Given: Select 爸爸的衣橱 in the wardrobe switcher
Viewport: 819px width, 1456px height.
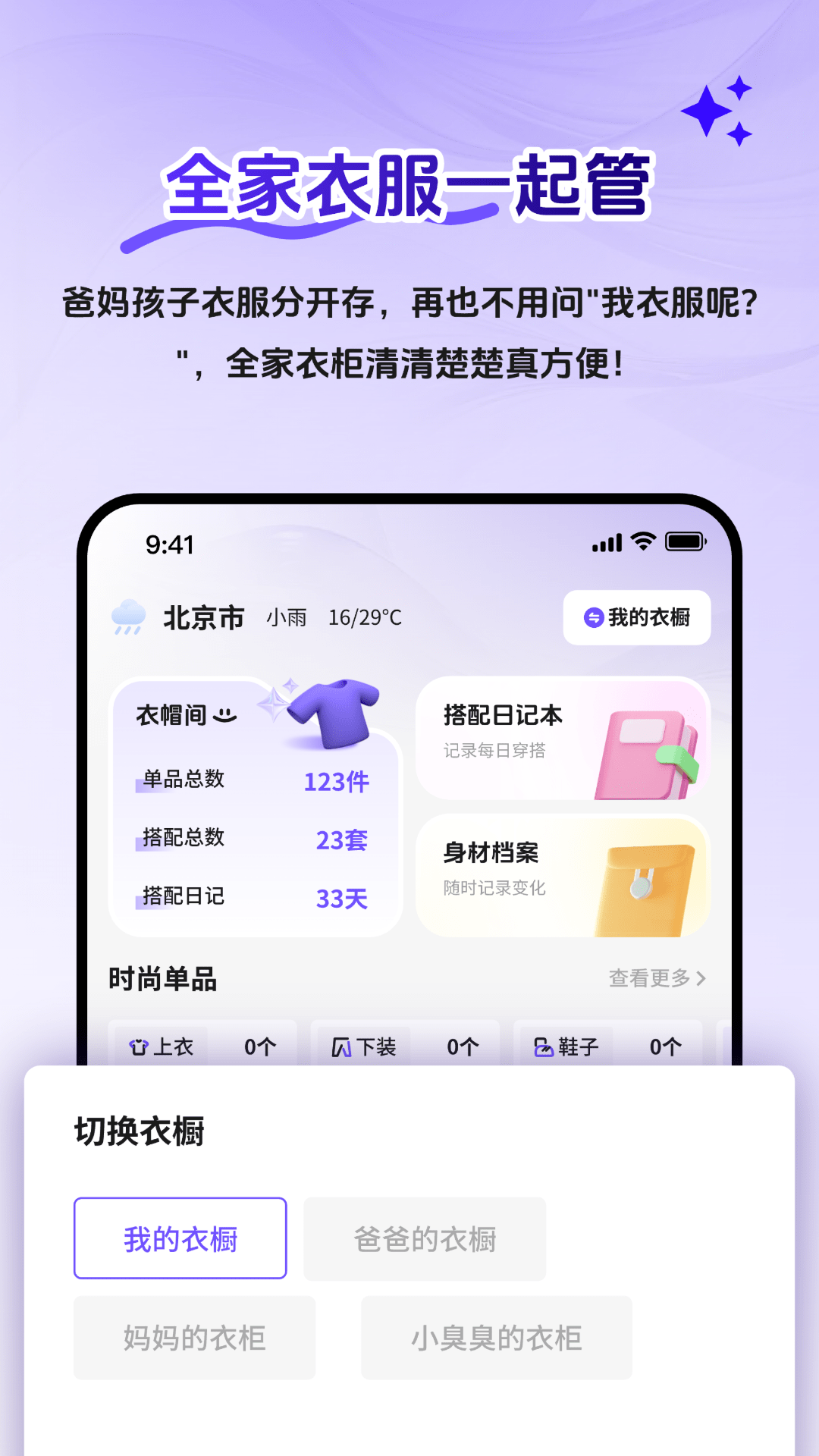Looking at the screenshot, I should pyautogui.click(x=424, y=1238).
